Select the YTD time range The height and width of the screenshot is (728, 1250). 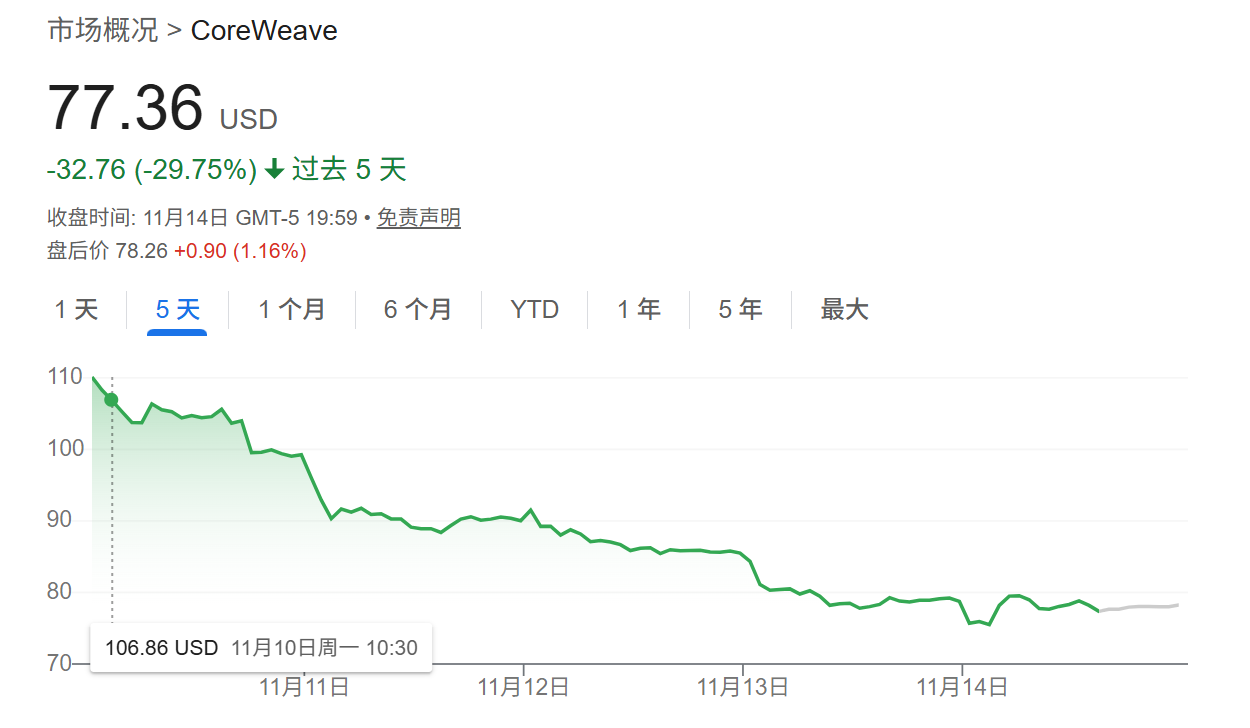[534, 310]
